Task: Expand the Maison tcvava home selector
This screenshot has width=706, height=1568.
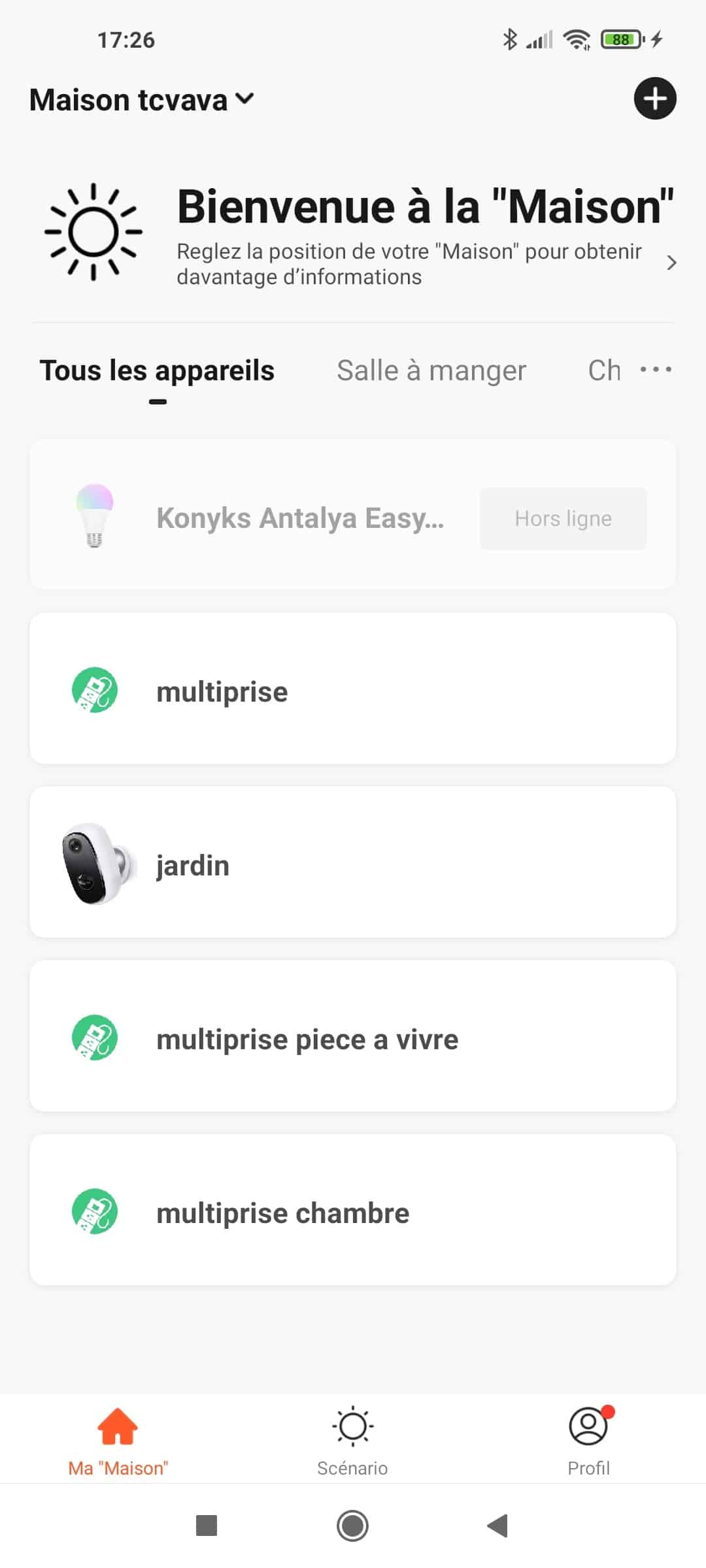Action: (142, 100)
